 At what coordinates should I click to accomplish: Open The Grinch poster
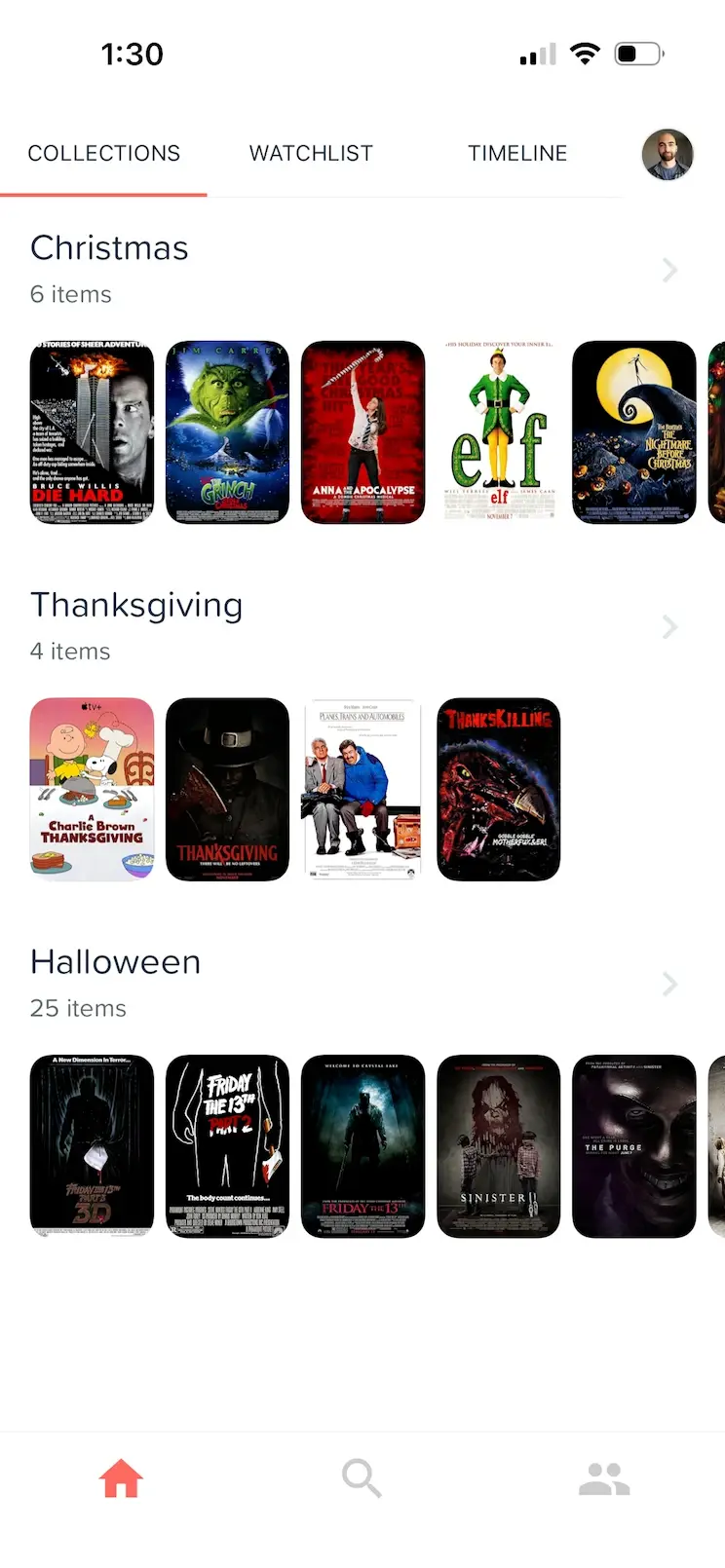227,432
